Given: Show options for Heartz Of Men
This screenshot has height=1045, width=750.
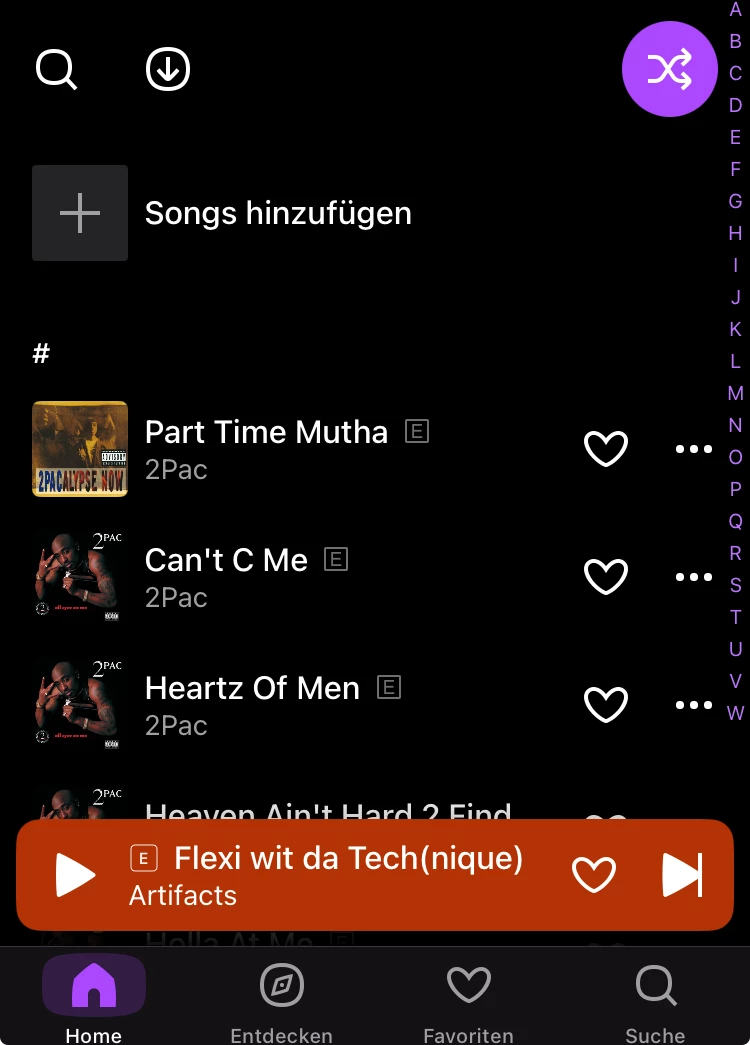Looking at the screenshot, I should (694, 705).
